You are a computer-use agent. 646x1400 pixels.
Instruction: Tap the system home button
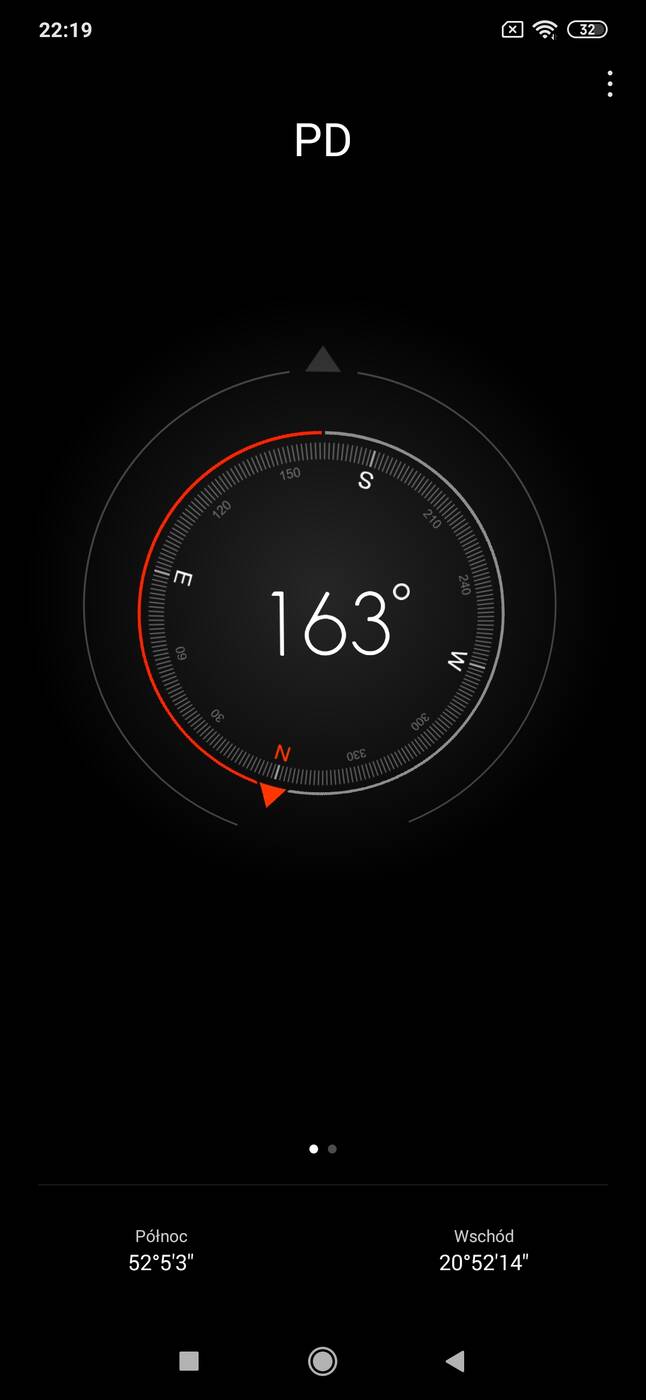pos(322,1360)
